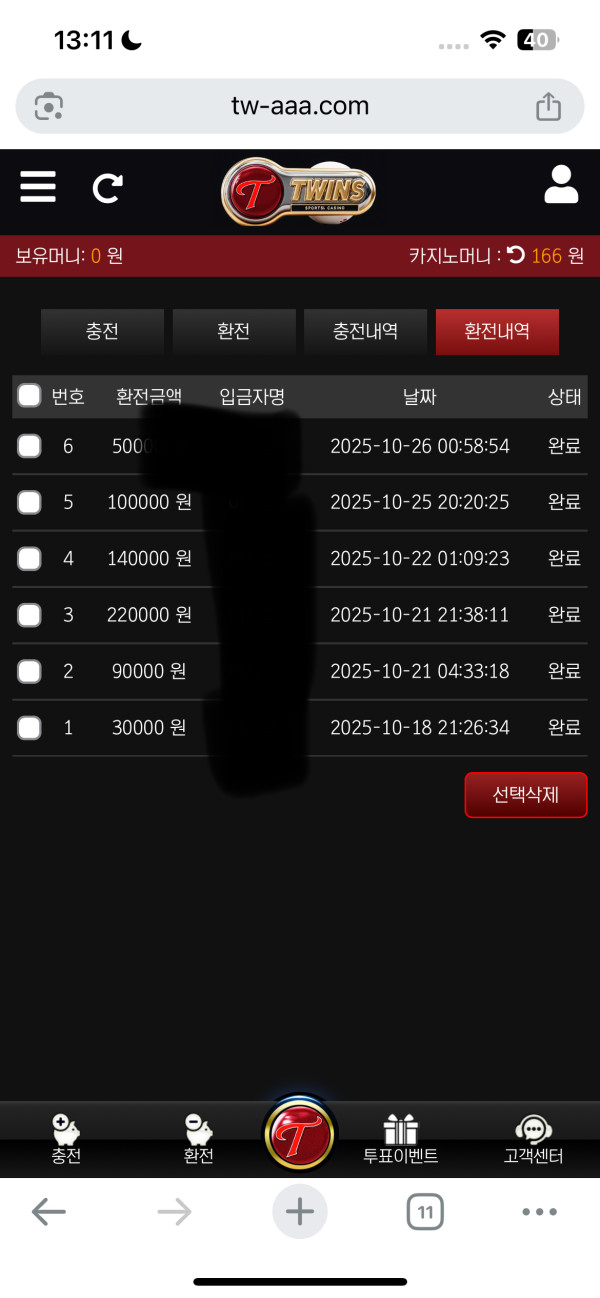Open 고객센터 in the bottom bar
600x1298 pixels.
(533, 1140)
